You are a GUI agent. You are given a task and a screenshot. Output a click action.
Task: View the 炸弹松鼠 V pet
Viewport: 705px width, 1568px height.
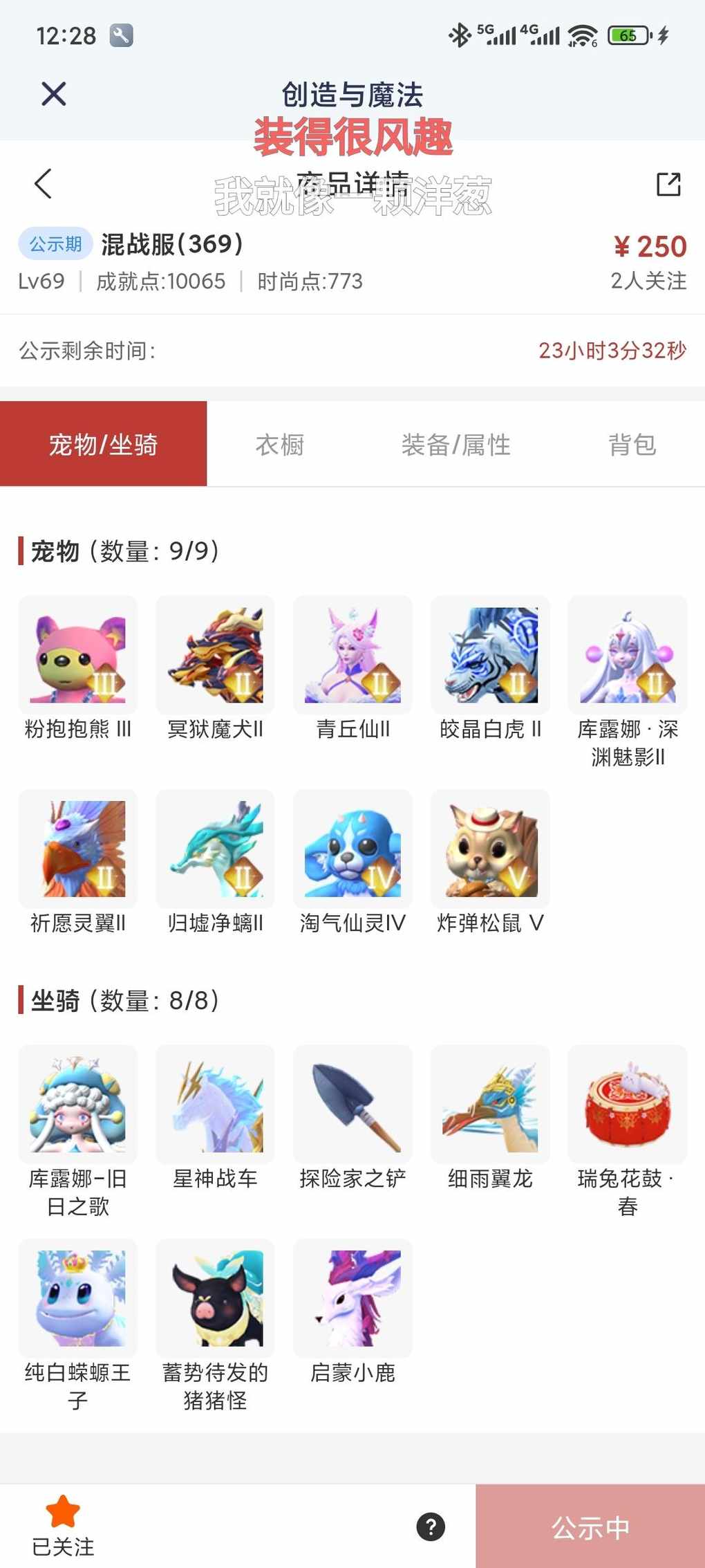click(x=490, y=849)
